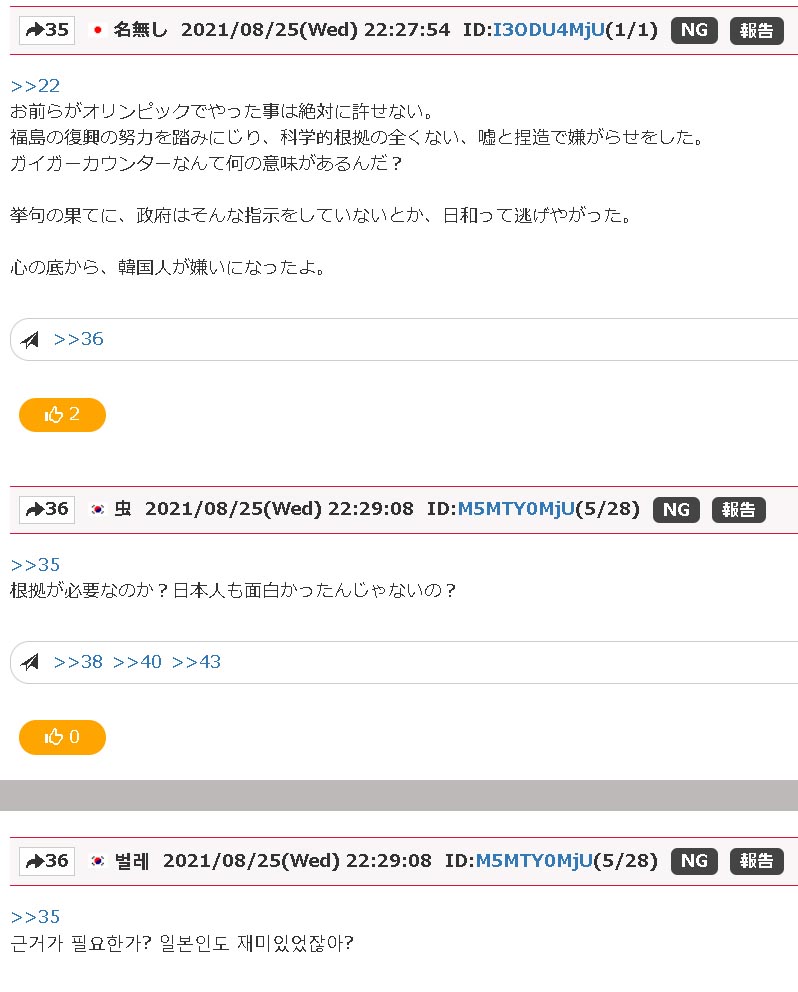The width and height of the screenshot is (798, 992).
Task: Follow the >>35 link in 虫's post
Action: 35,564
